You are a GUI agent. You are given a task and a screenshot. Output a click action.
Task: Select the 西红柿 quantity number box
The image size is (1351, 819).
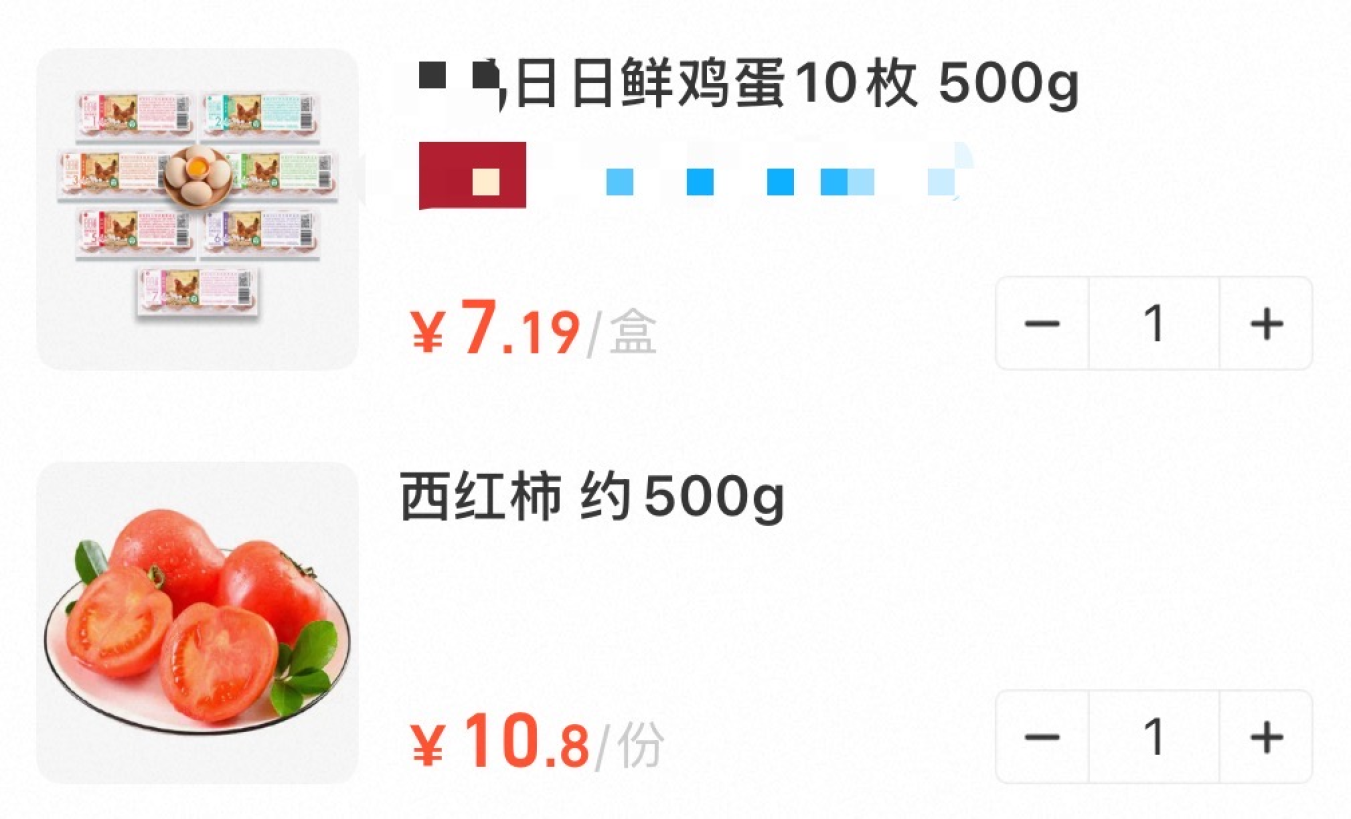[1154, 738]
